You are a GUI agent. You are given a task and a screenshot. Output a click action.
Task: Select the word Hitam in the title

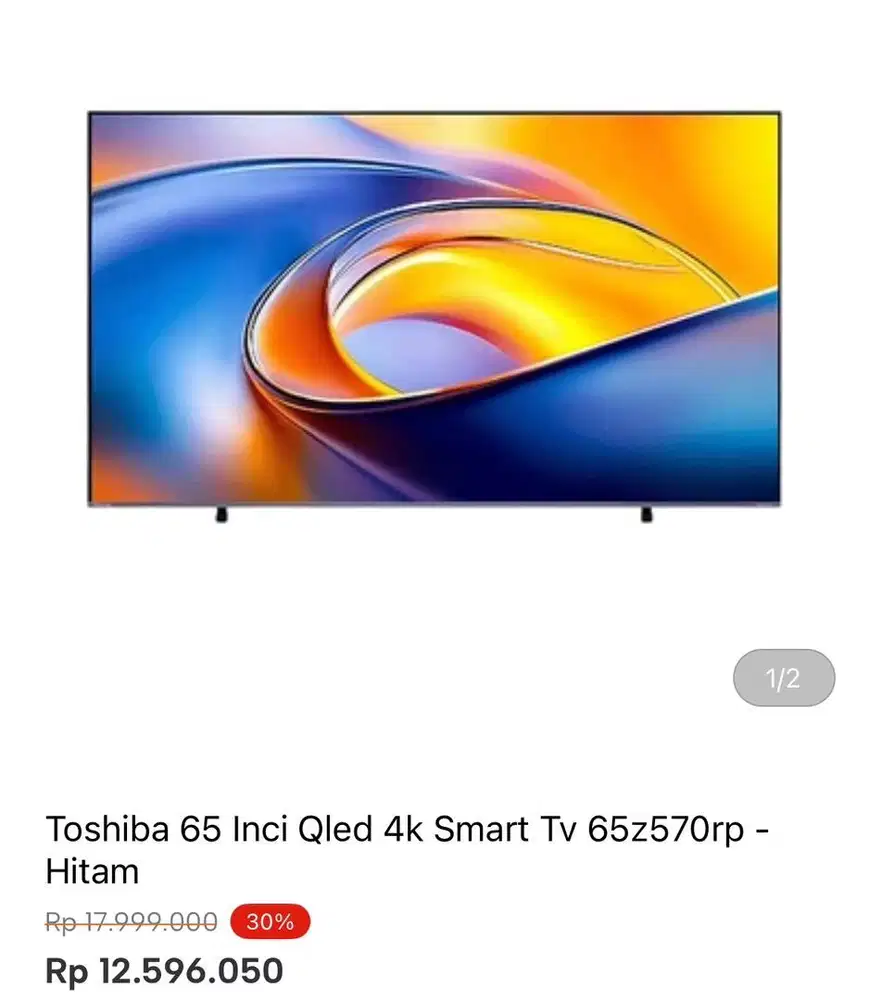92,872
